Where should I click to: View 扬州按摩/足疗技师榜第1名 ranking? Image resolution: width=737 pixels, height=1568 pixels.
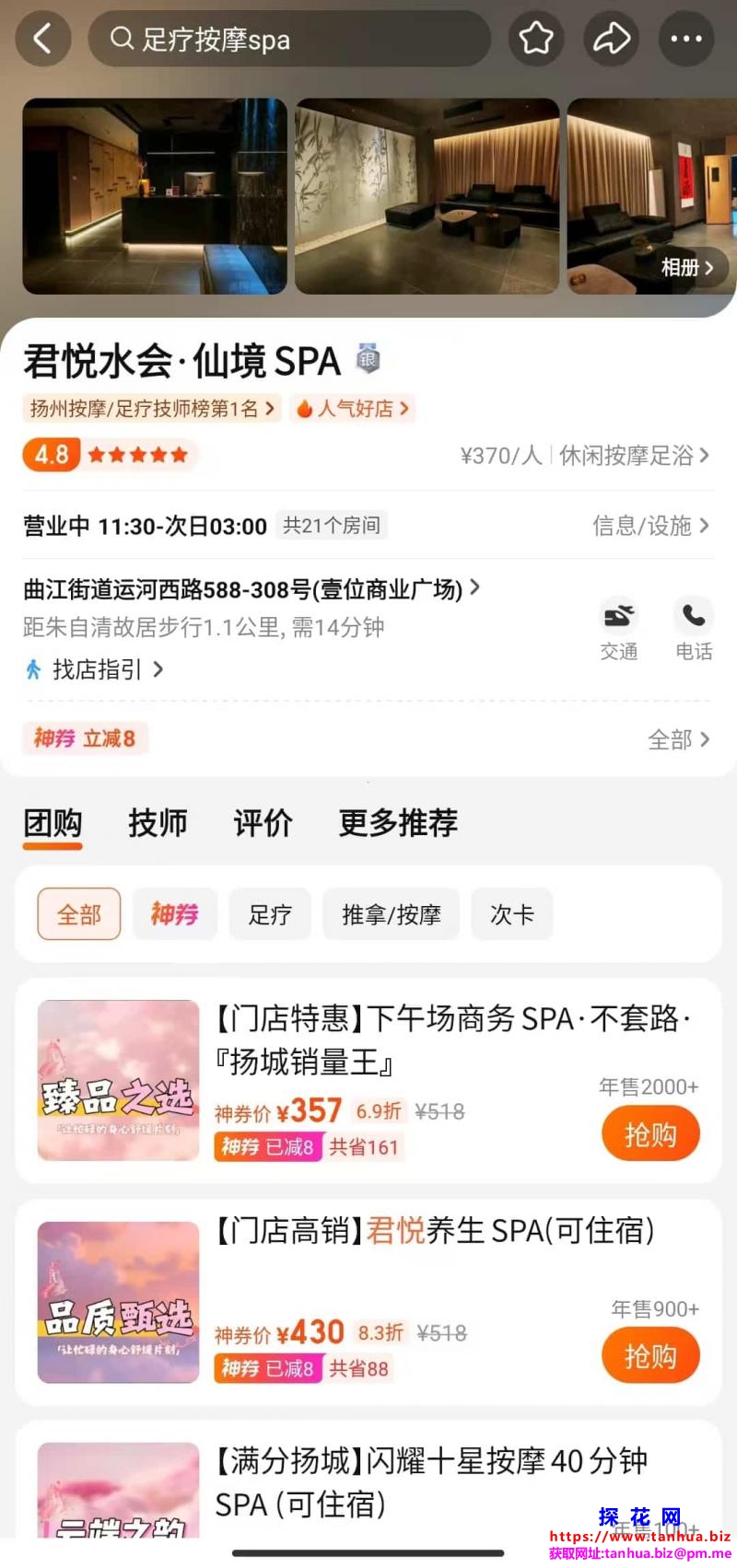coord(151,409)
